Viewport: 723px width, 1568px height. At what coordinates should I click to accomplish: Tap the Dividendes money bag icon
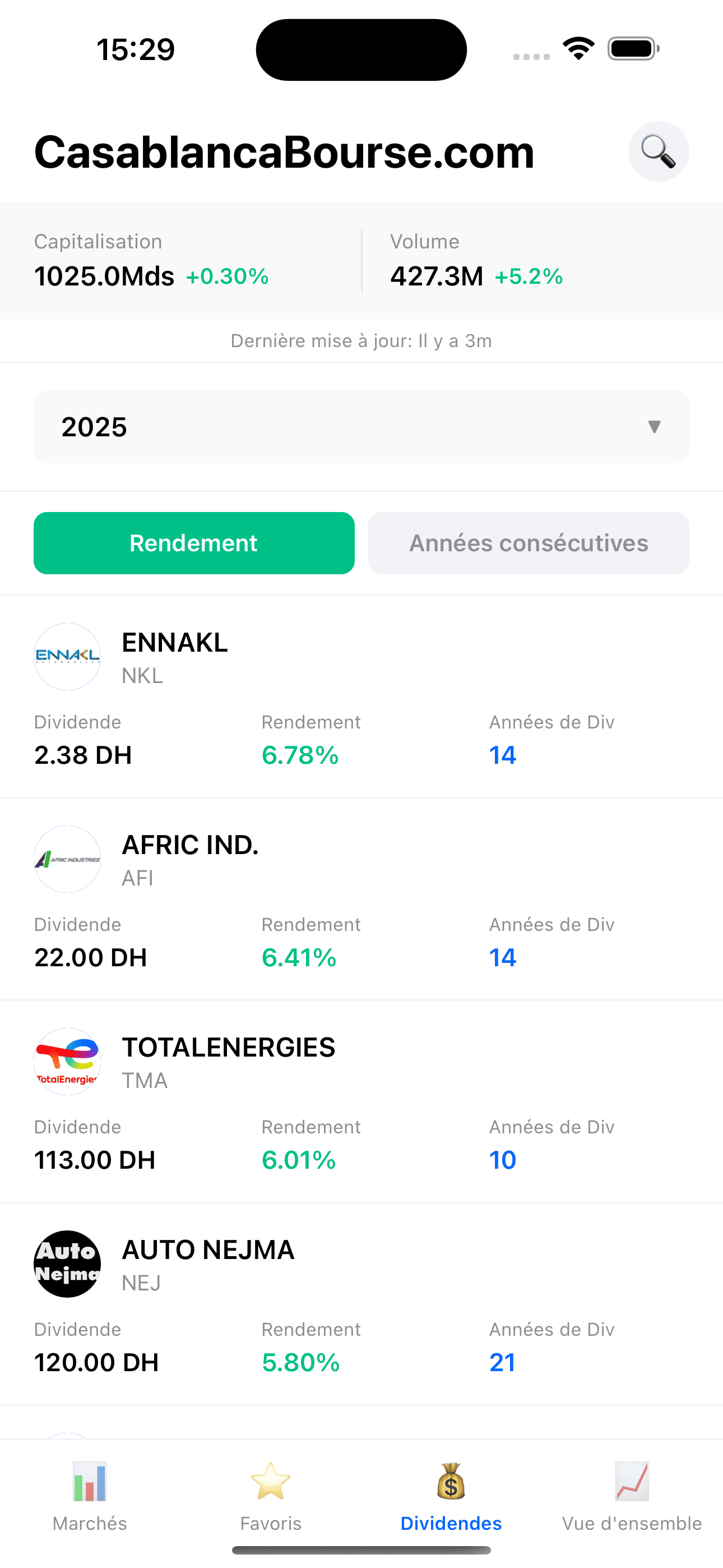coord(451,1482)
